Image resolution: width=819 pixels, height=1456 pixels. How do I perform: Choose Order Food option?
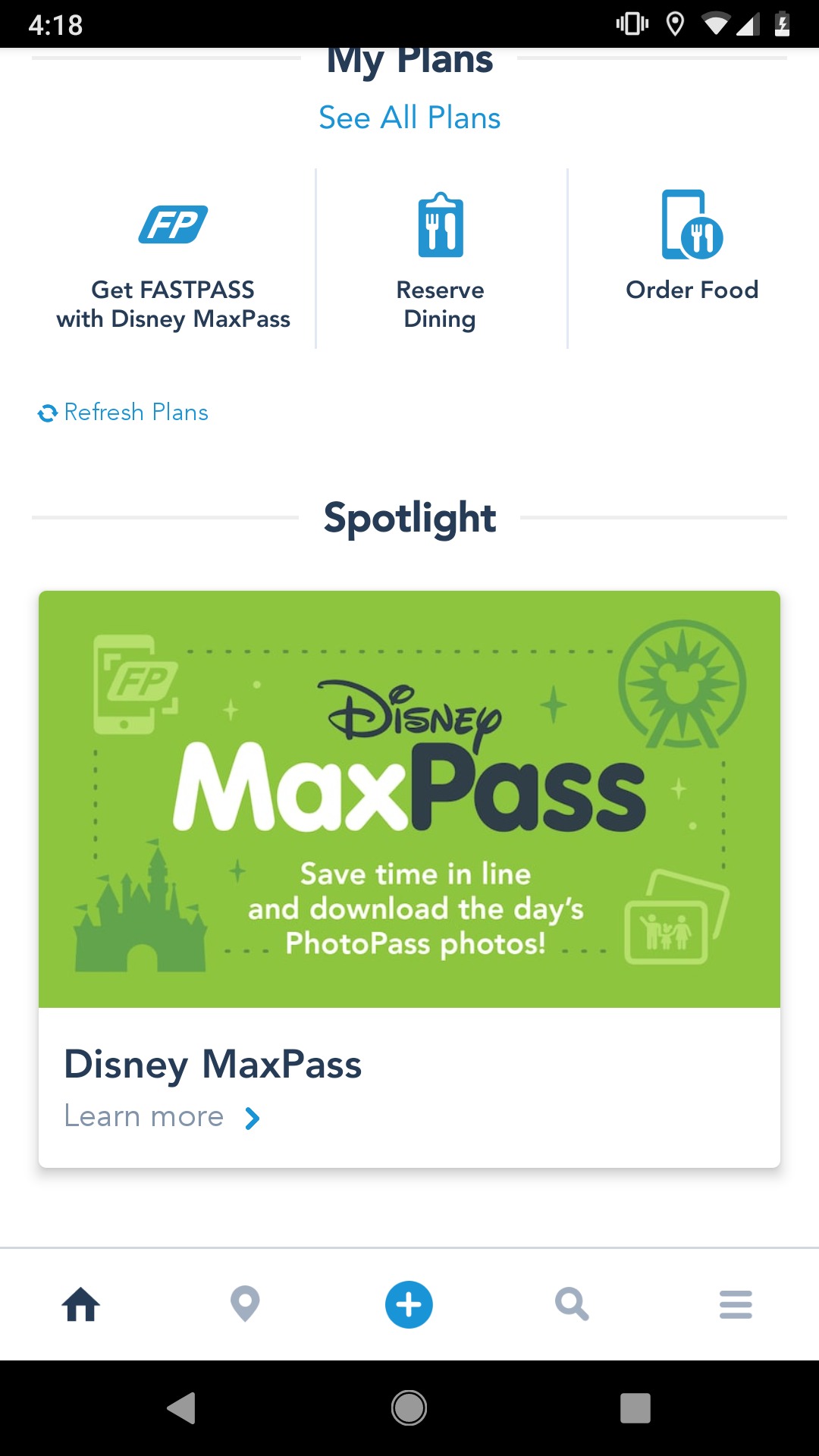(692, 250)
